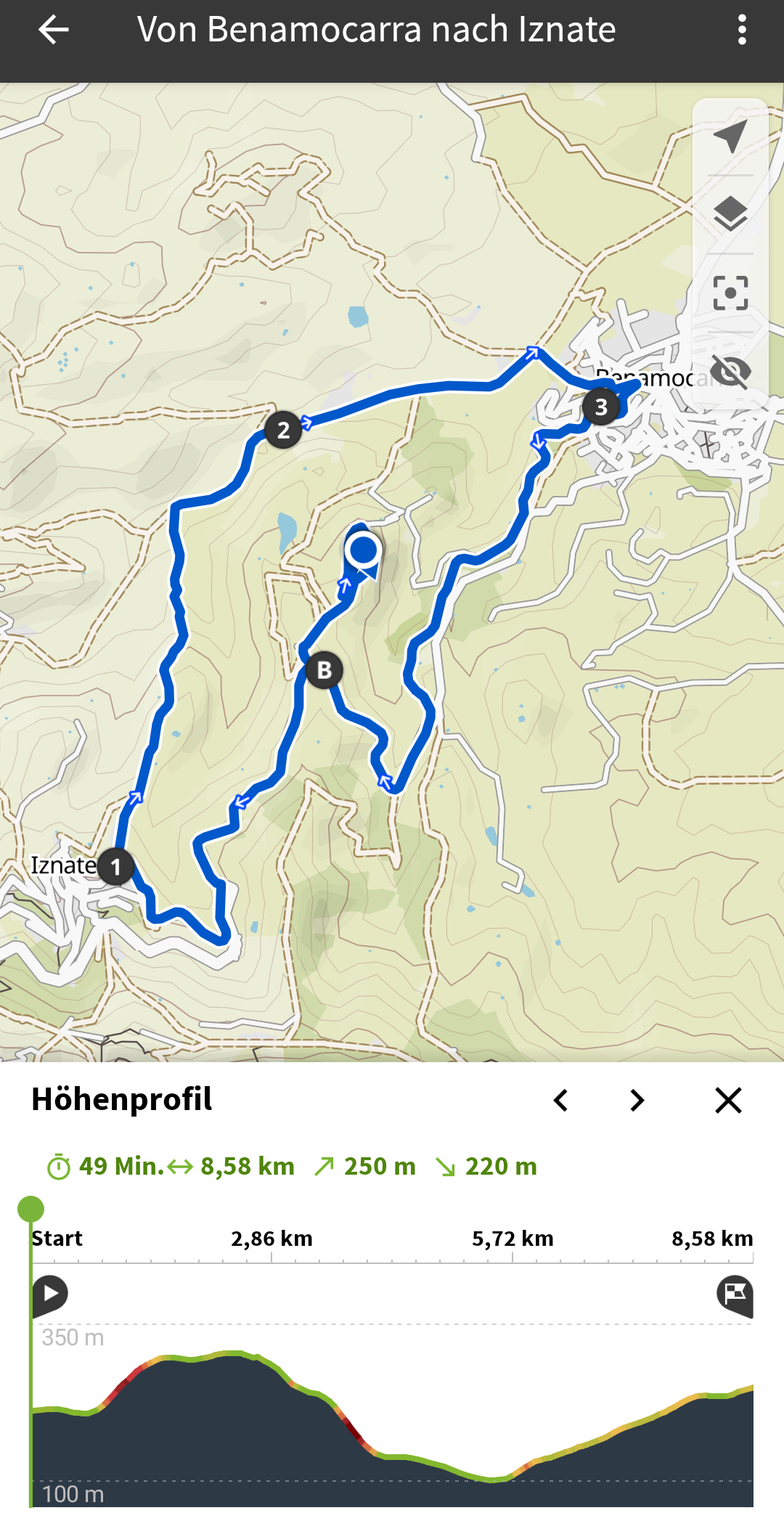Select waypoint 1 near Iznate
Screen dimensions: 784x1513
(x=115, y=867)
